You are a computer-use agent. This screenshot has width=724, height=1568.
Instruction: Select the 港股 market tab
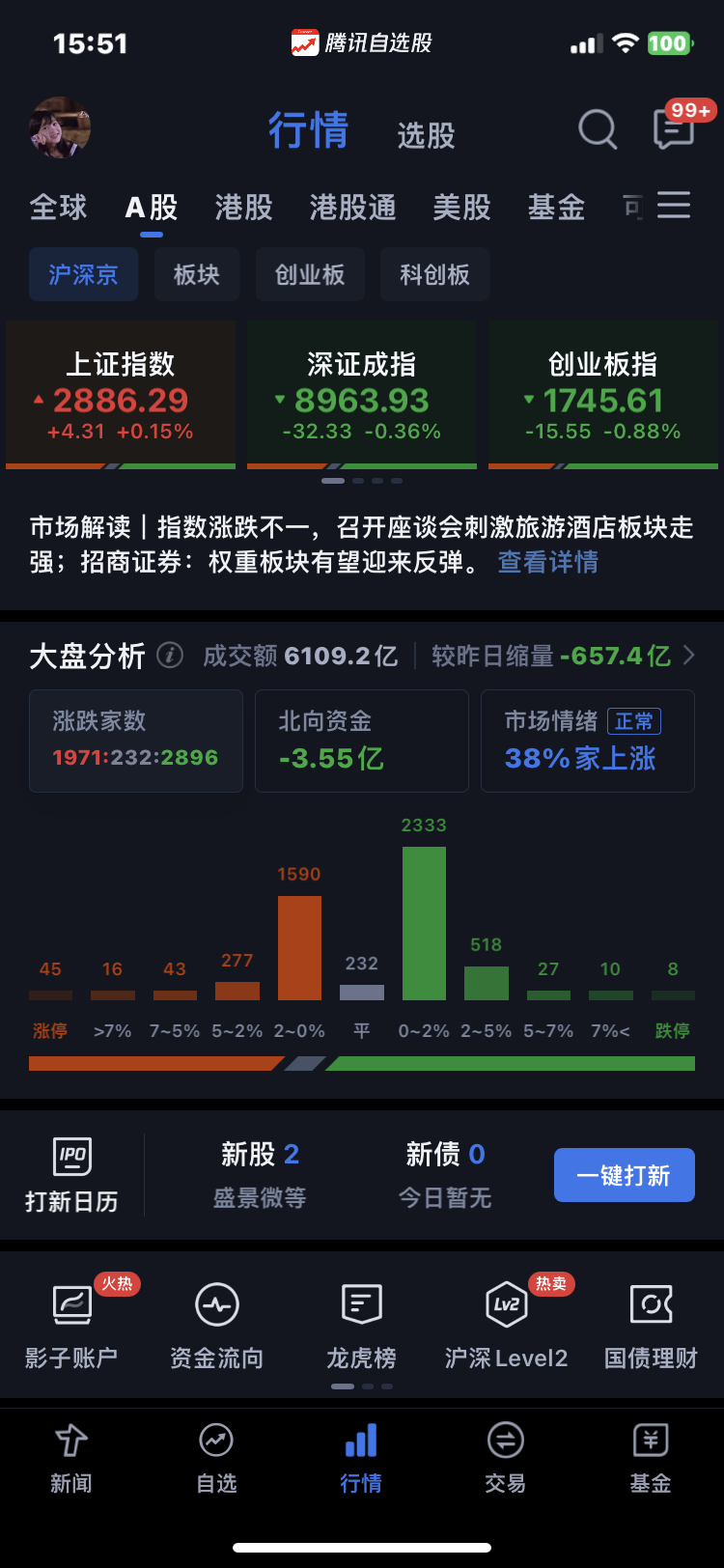243,207
